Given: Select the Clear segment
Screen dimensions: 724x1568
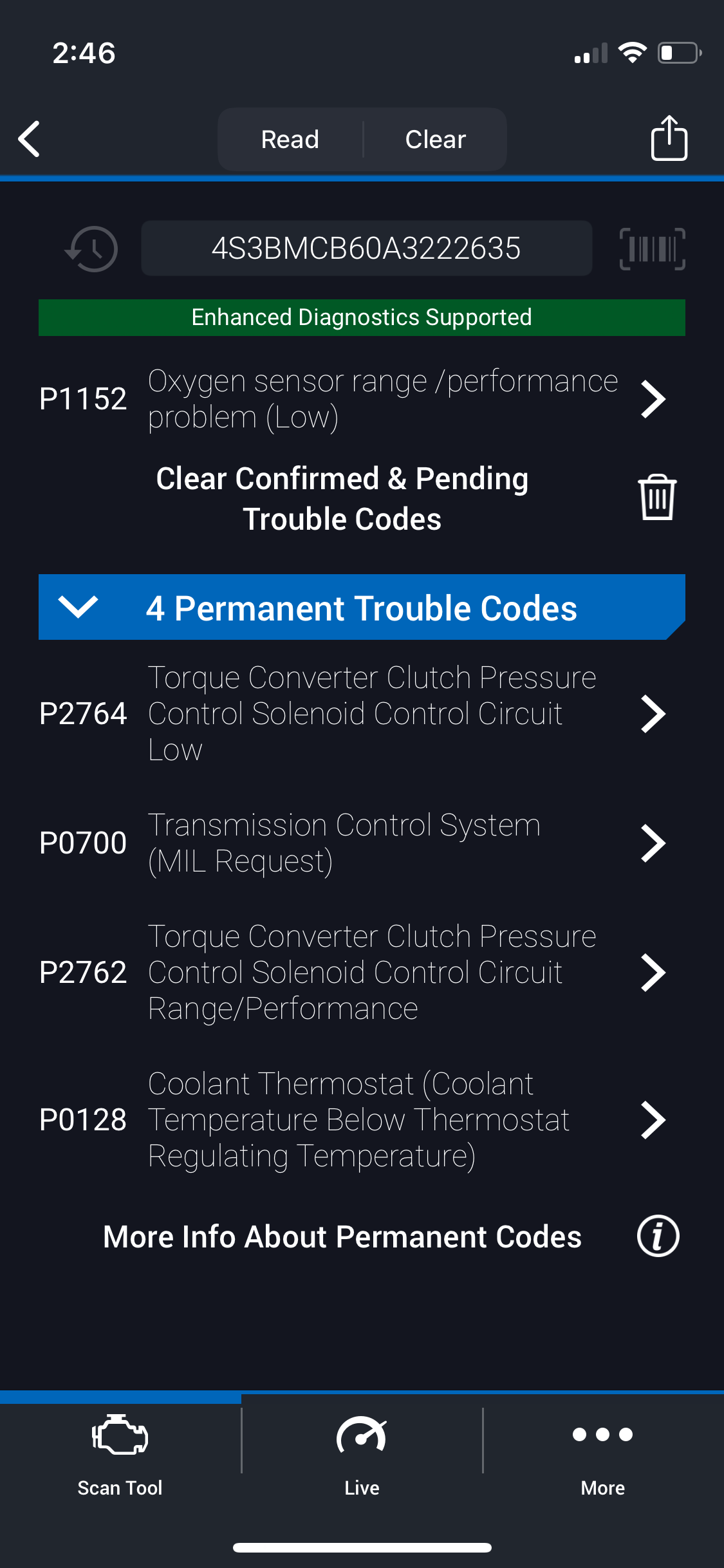Looking at the screenshot, I should 435,139.
